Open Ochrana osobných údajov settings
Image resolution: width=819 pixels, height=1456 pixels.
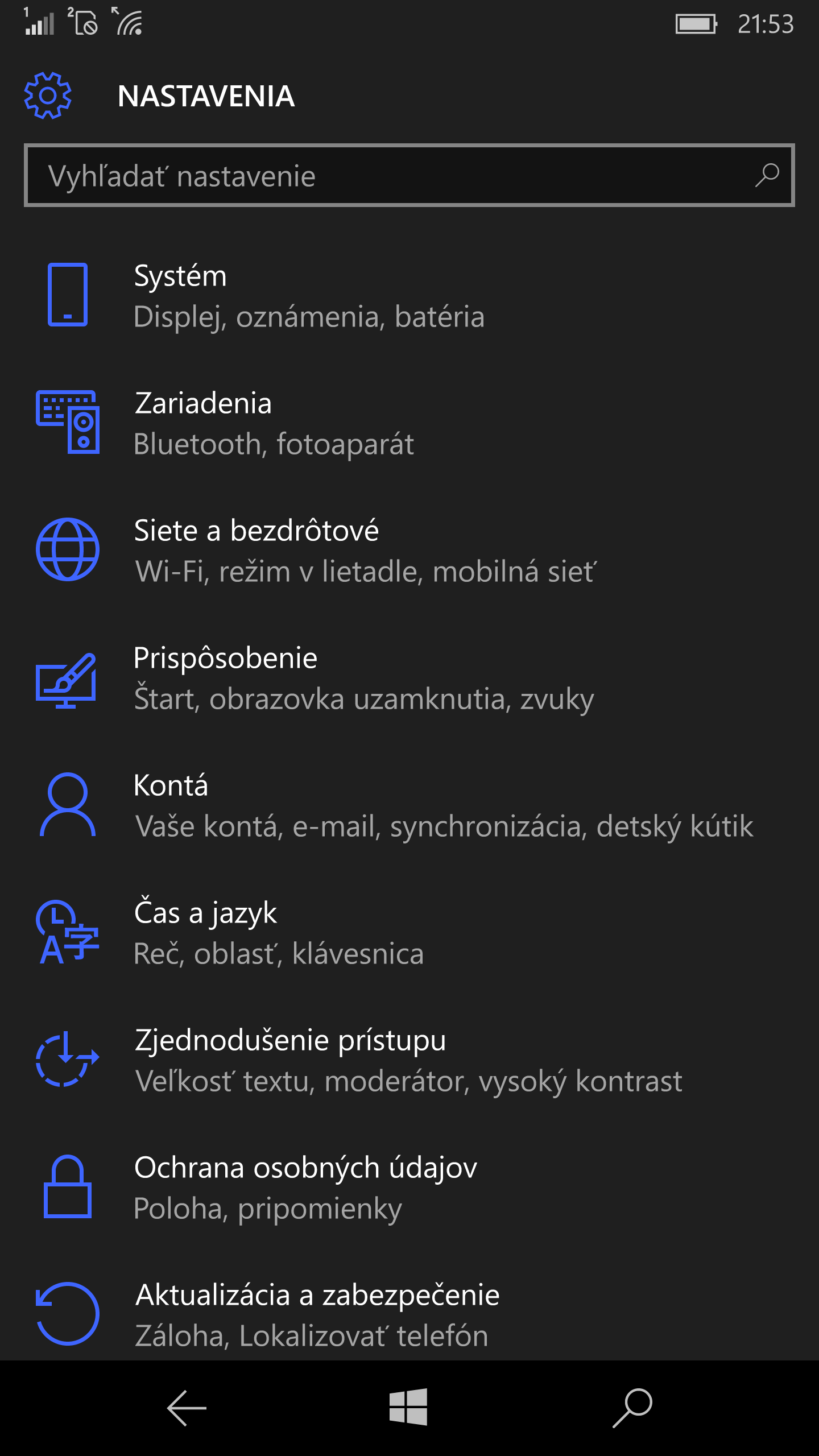pos(409,1187)
